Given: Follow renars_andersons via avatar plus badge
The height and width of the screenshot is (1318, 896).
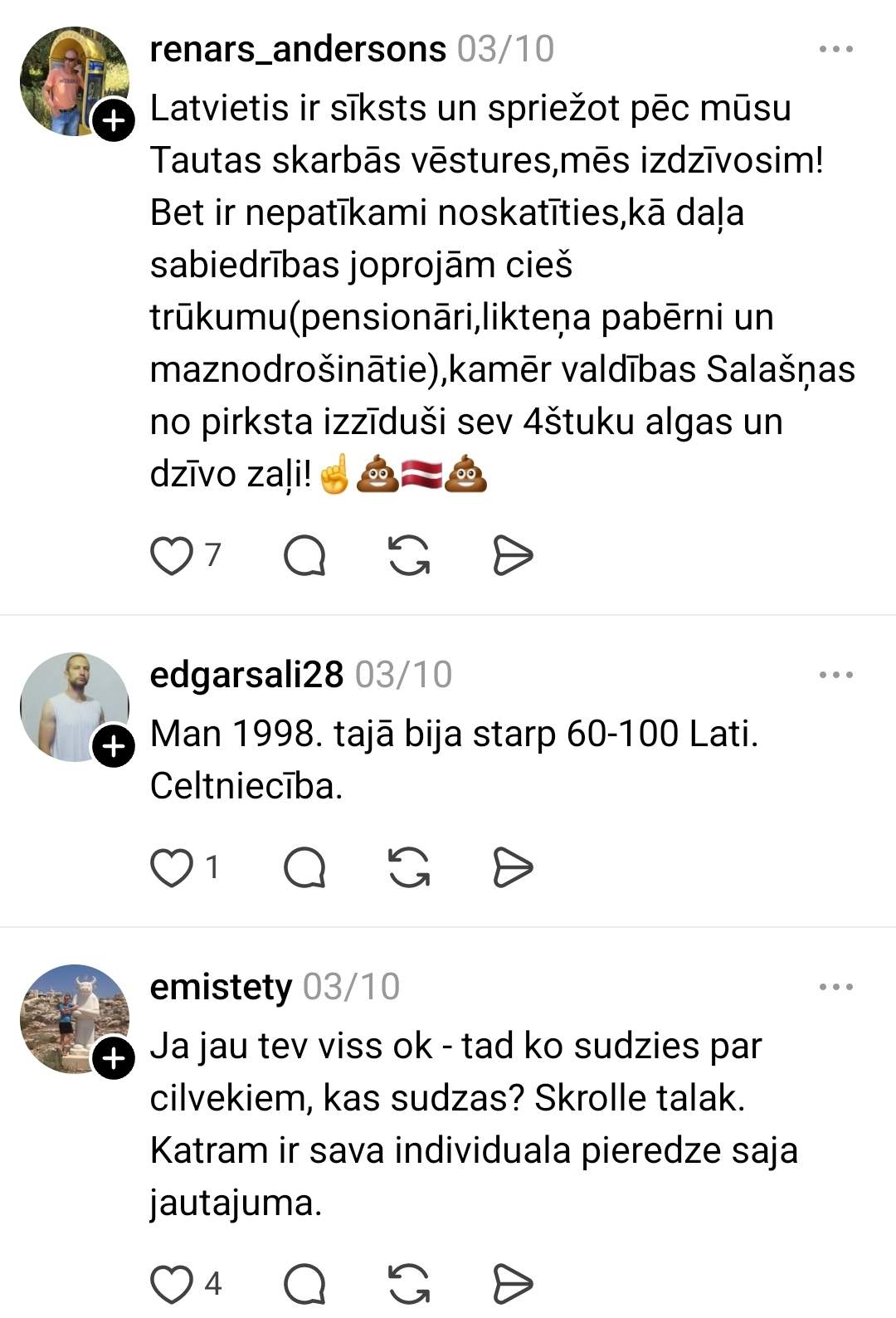Looking at the screenshot, I should point(113,121).
